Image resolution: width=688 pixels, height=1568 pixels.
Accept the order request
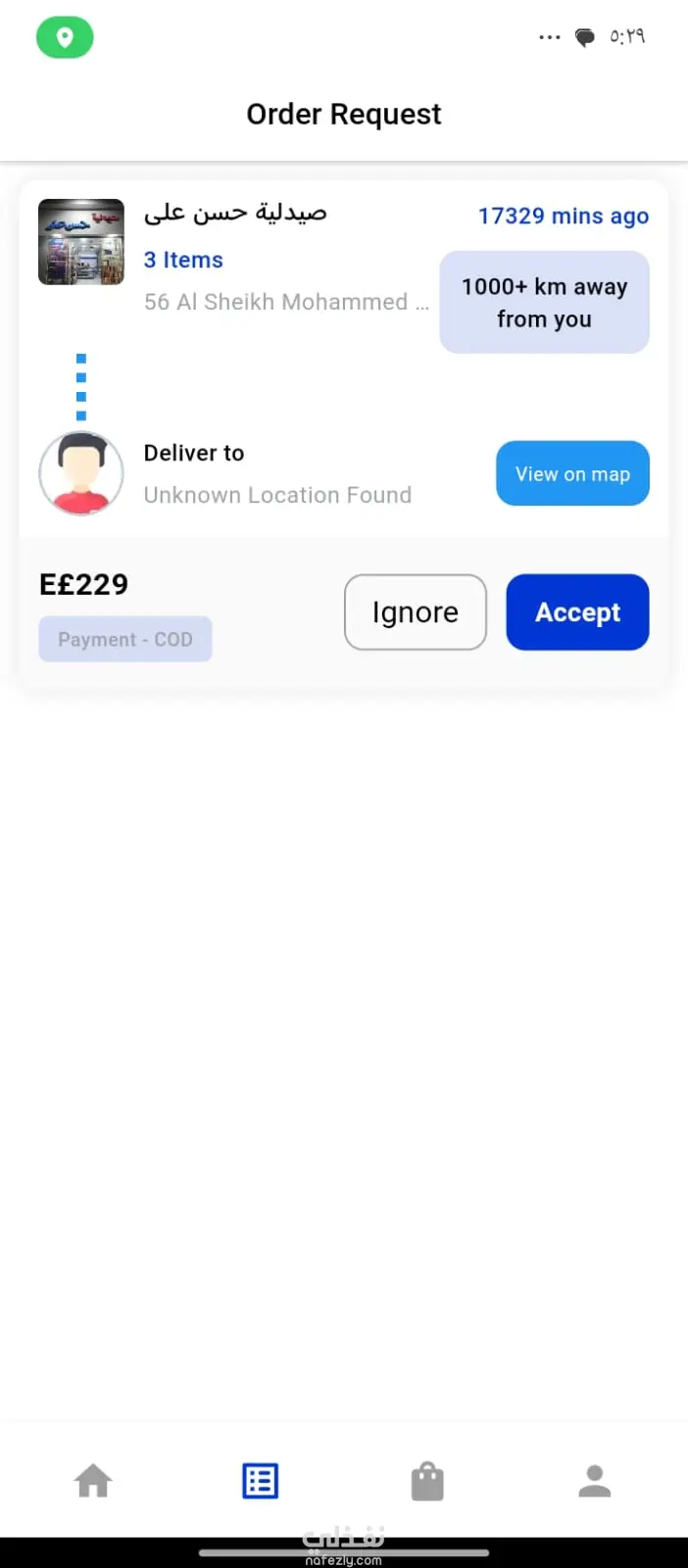point(577,612)
